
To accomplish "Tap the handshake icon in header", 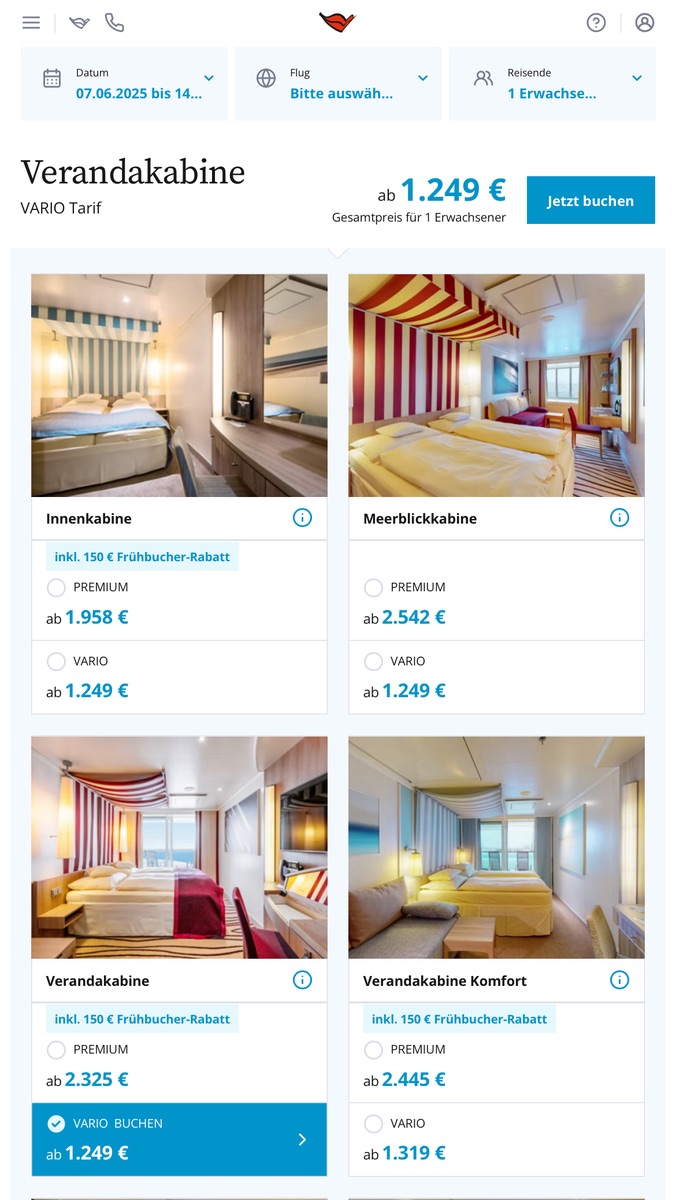I will (x=80, y=22).
